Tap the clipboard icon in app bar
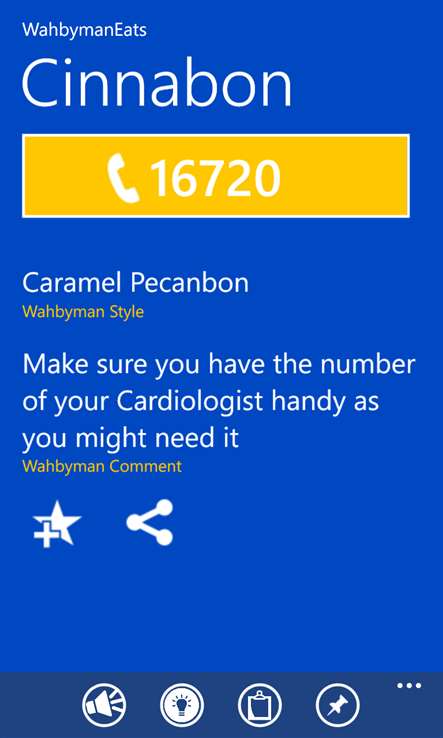 259,706
